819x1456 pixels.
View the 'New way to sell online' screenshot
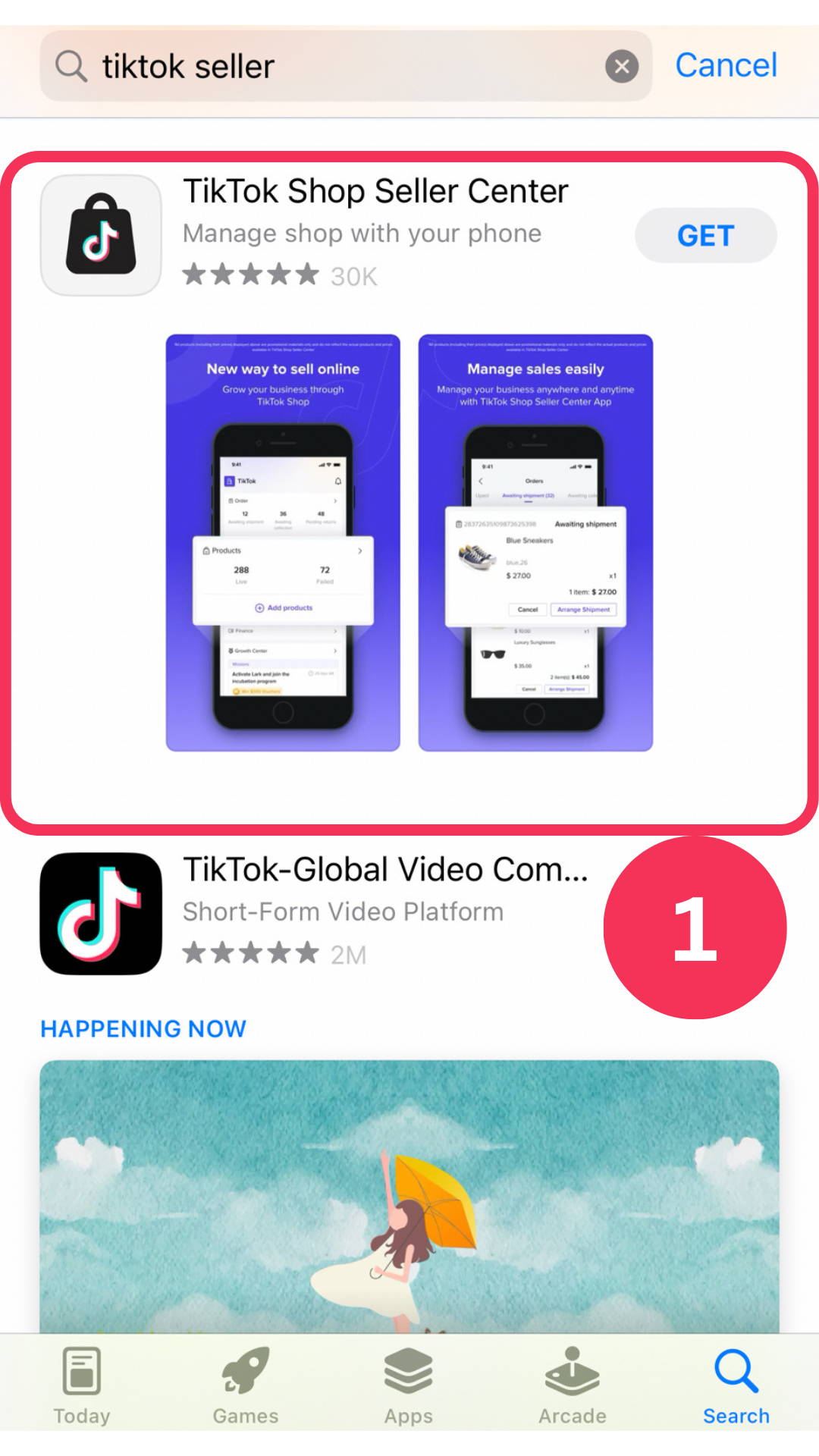283,543
